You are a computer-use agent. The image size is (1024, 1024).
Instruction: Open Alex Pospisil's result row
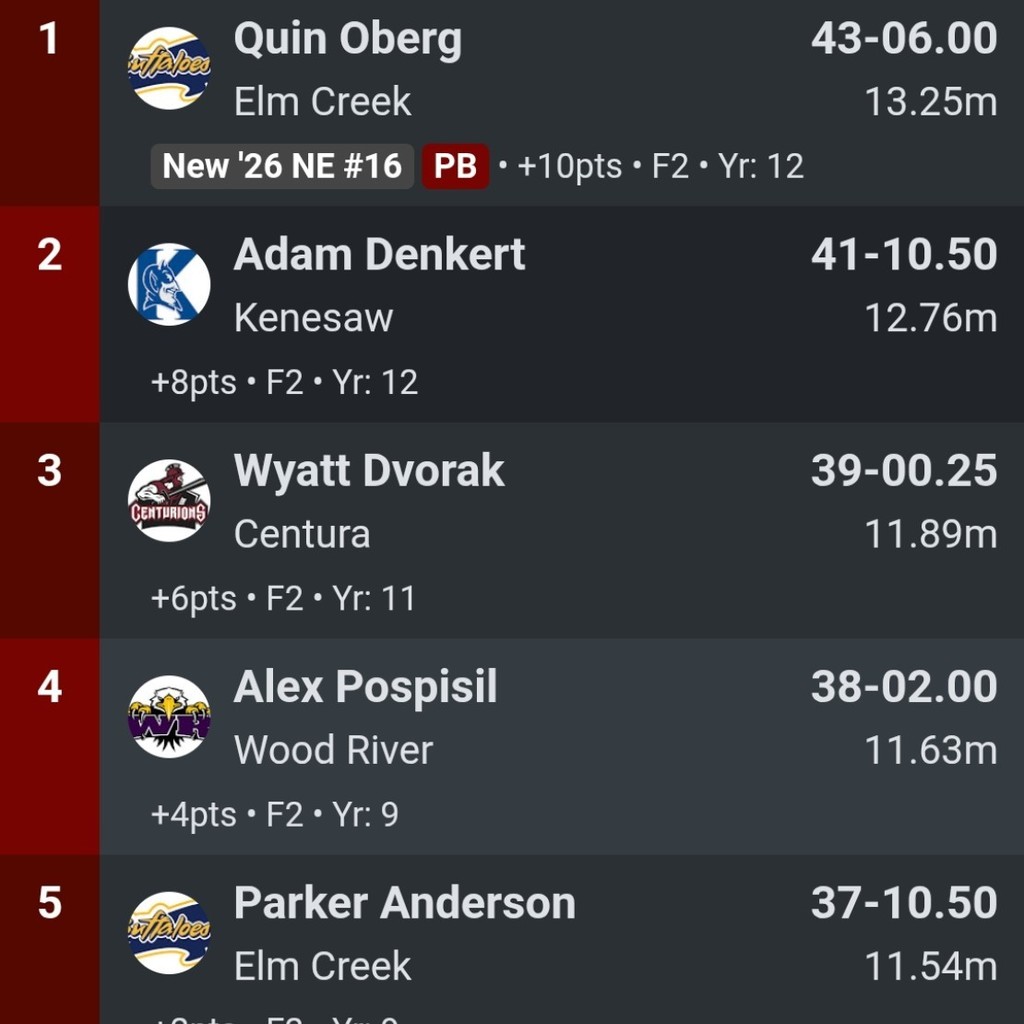coord(560,745)
